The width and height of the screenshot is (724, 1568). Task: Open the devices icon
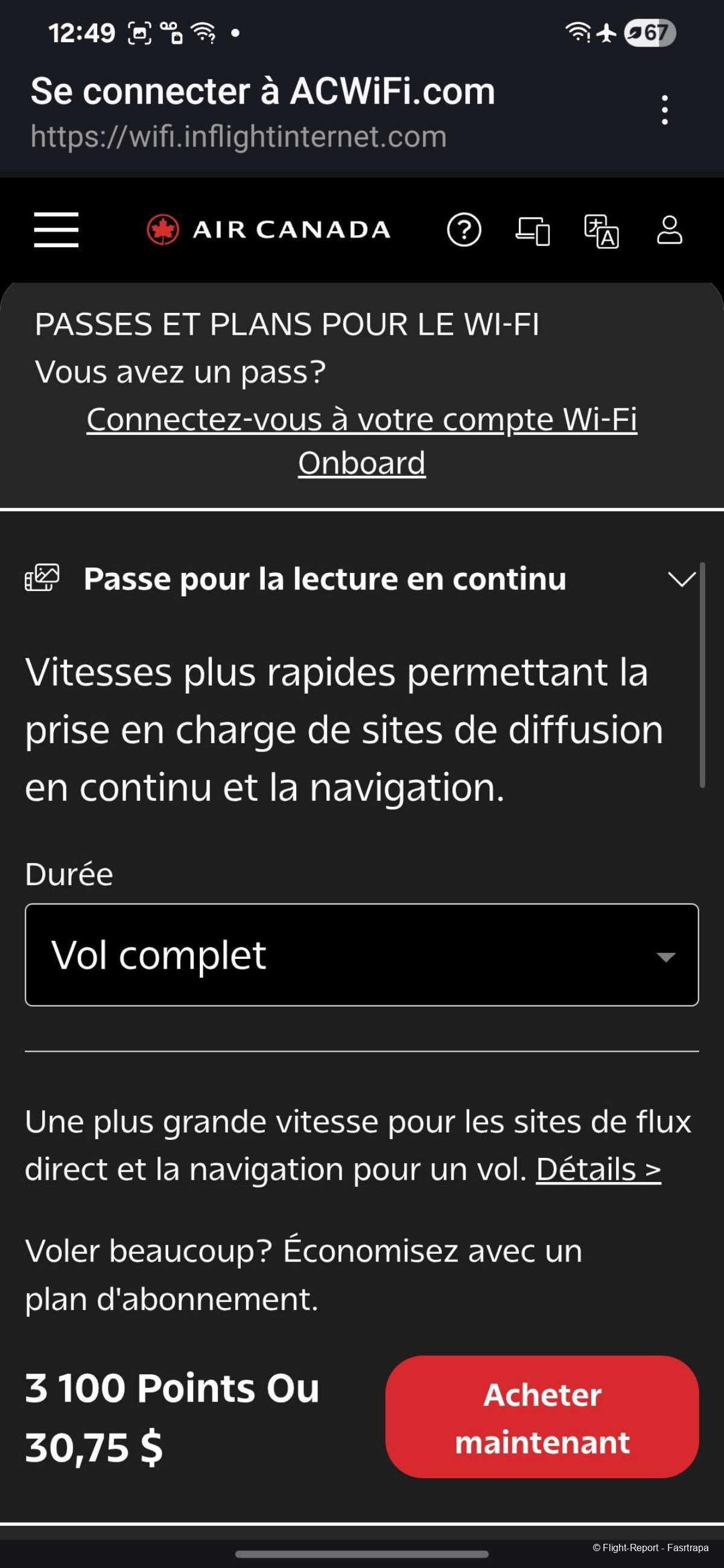pos(533,231)
